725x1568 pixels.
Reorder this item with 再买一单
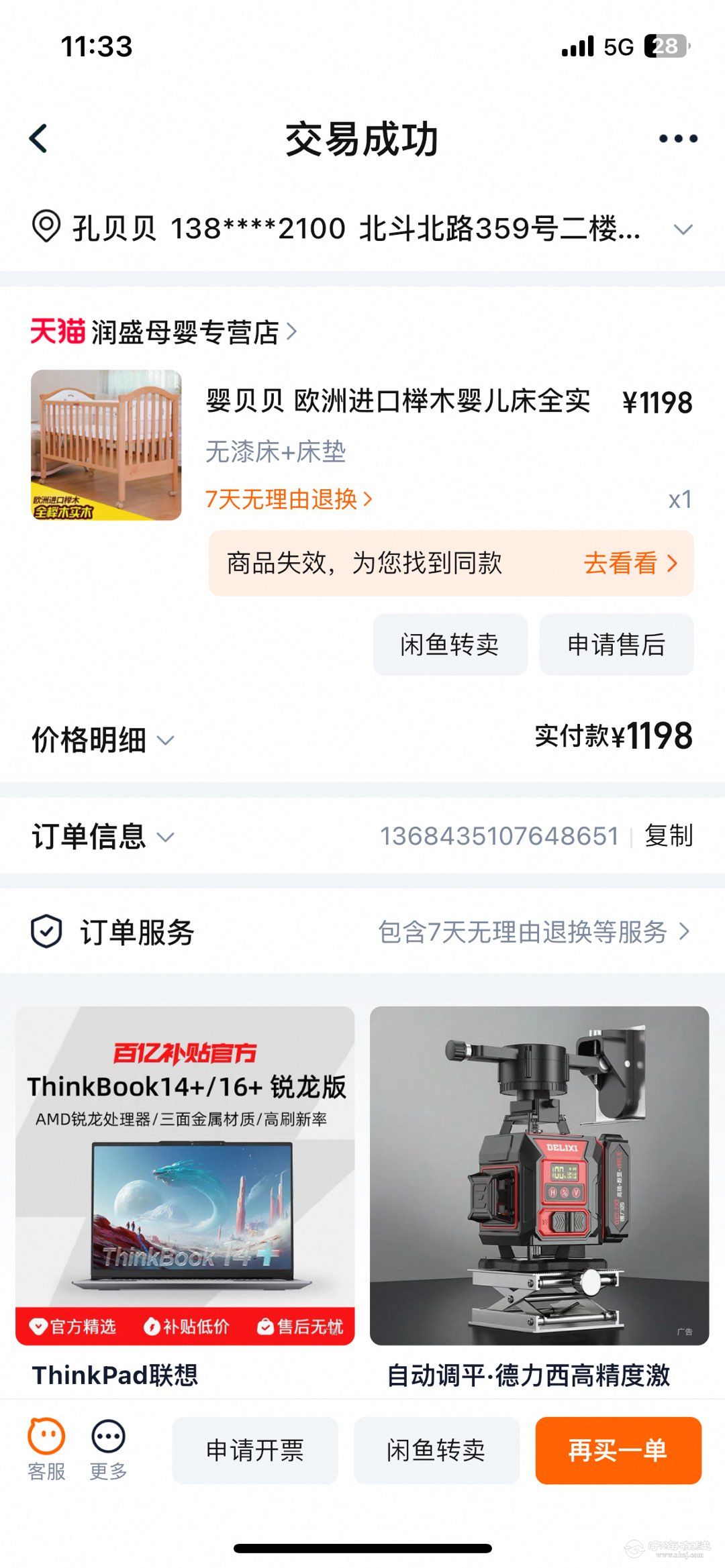pos(618,1450)
